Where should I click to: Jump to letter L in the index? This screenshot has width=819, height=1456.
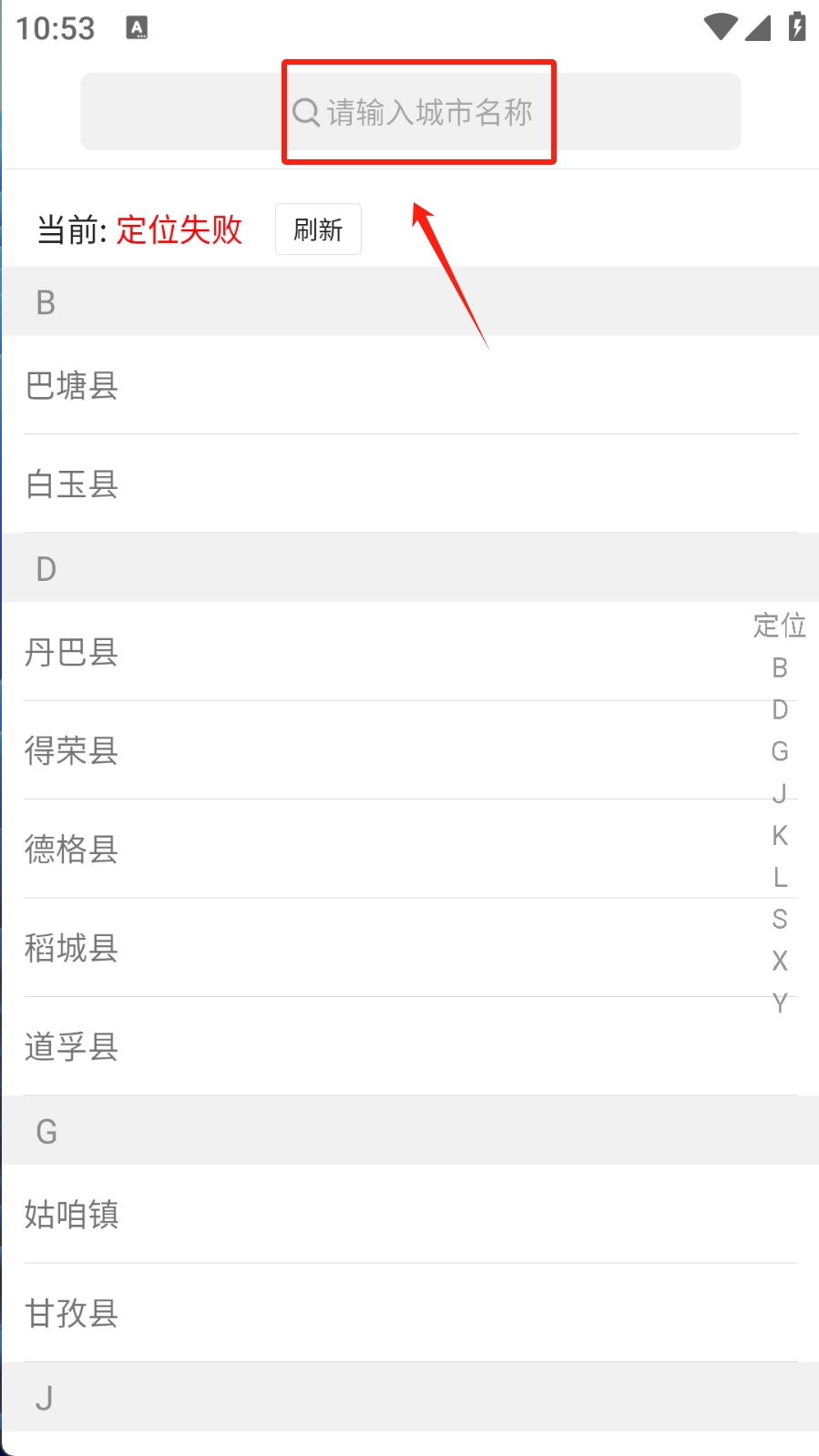[780, 877]
